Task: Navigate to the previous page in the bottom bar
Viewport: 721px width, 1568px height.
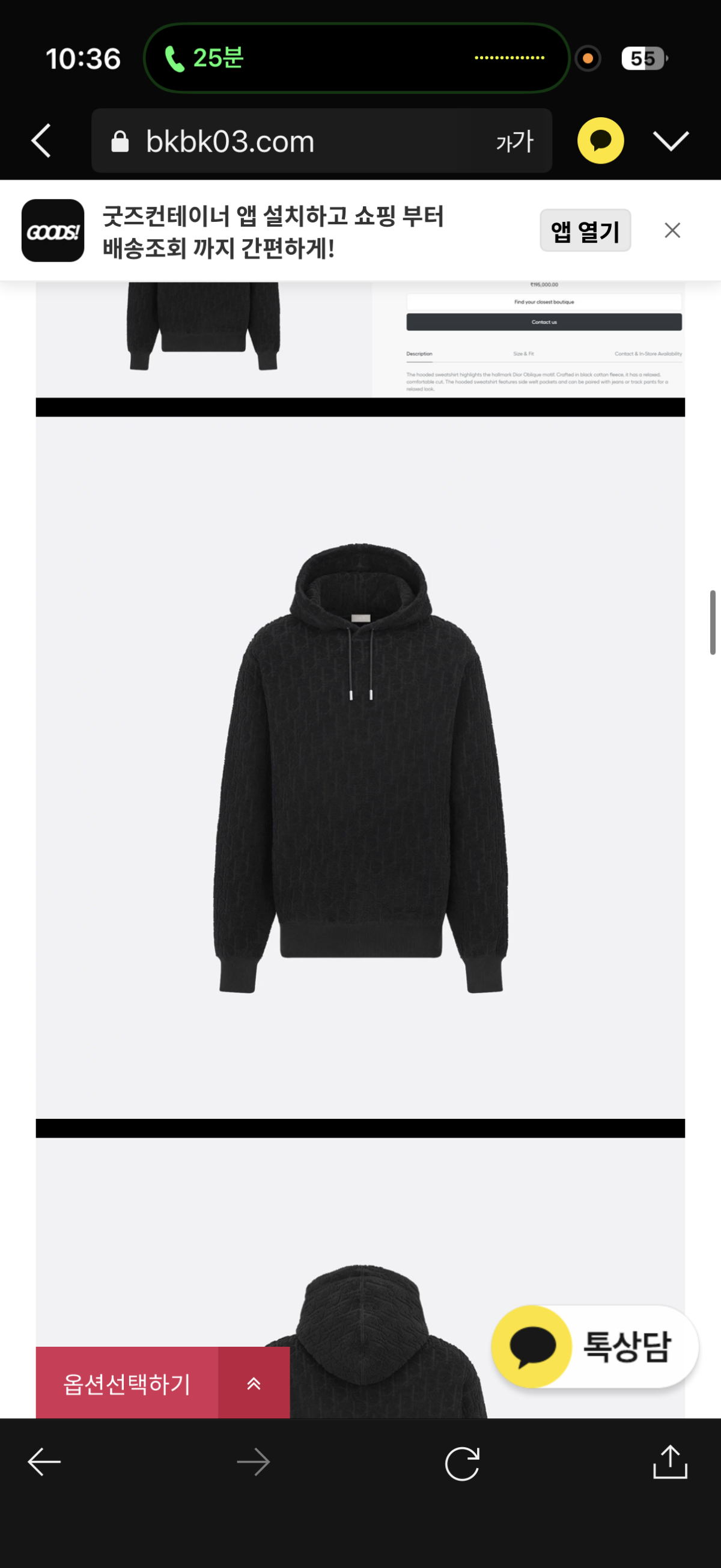Action: (x=44, y=1462)
